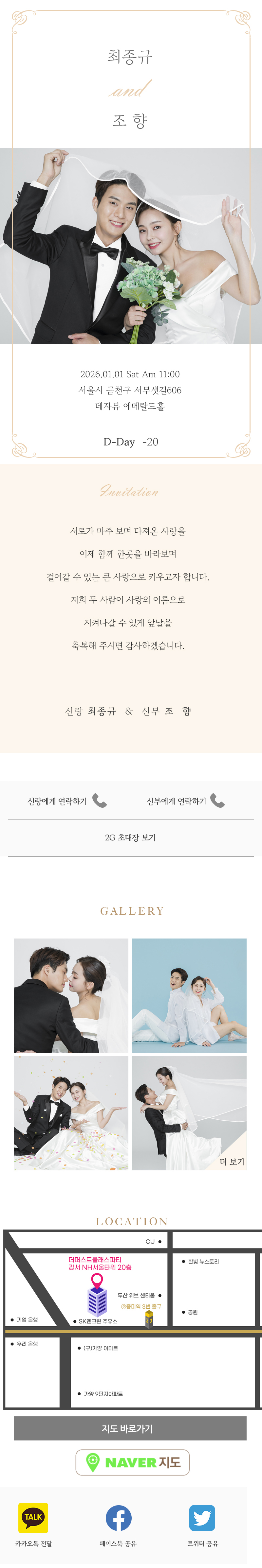Viewport: 262px width, 1568px height.
Task: Open the blue background gallery photo
Action: pyautogui.click(x=189, y=995)
